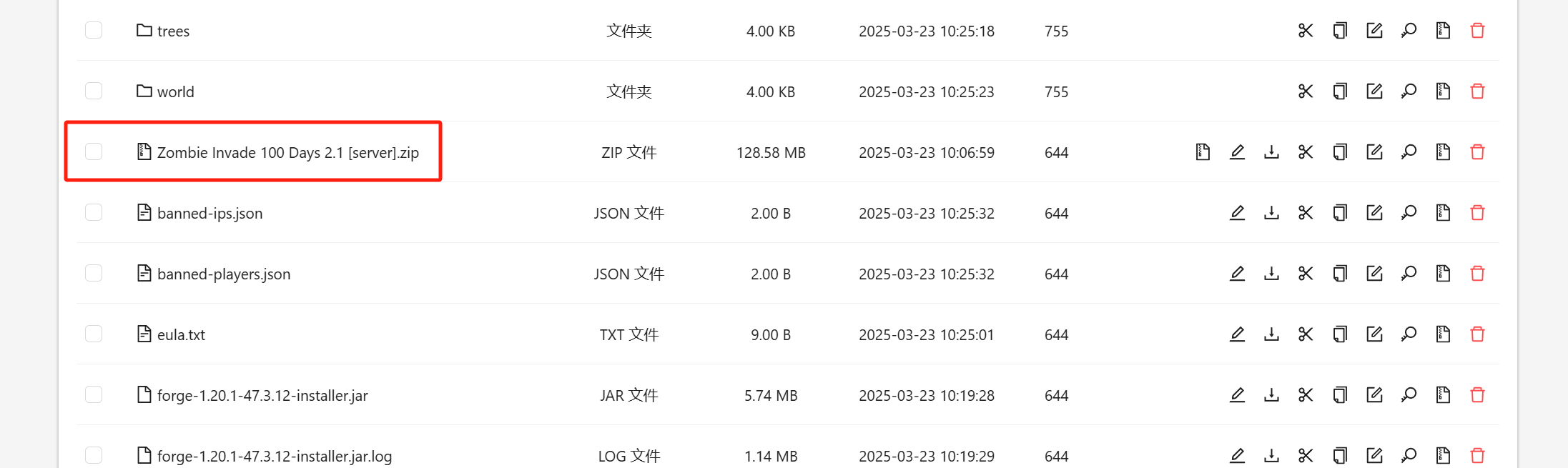1568x468 pixels.
Task: Download banned-players.json
Action: 1271,274
